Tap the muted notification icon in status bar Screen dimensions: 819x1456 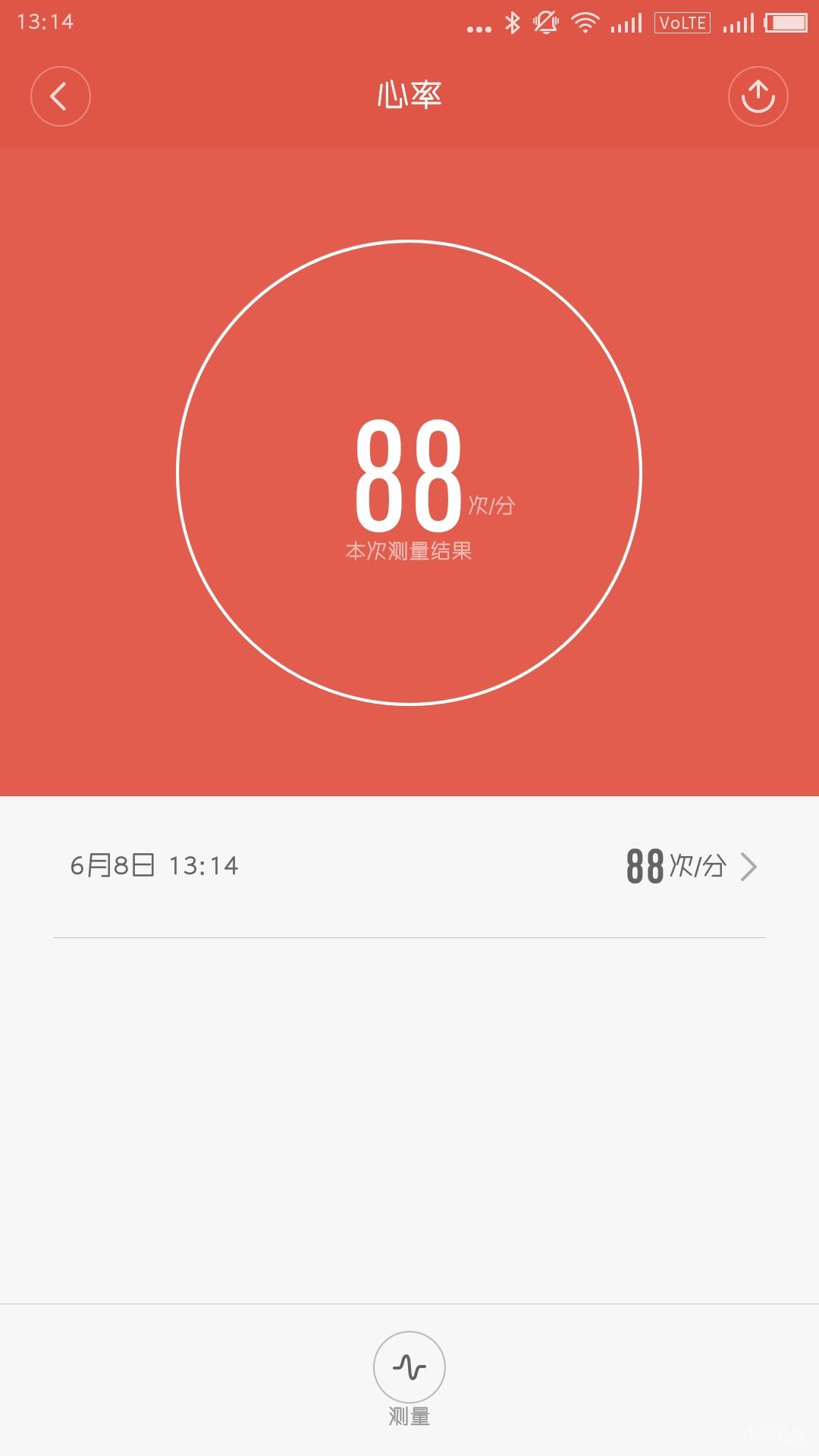point(544,23)
